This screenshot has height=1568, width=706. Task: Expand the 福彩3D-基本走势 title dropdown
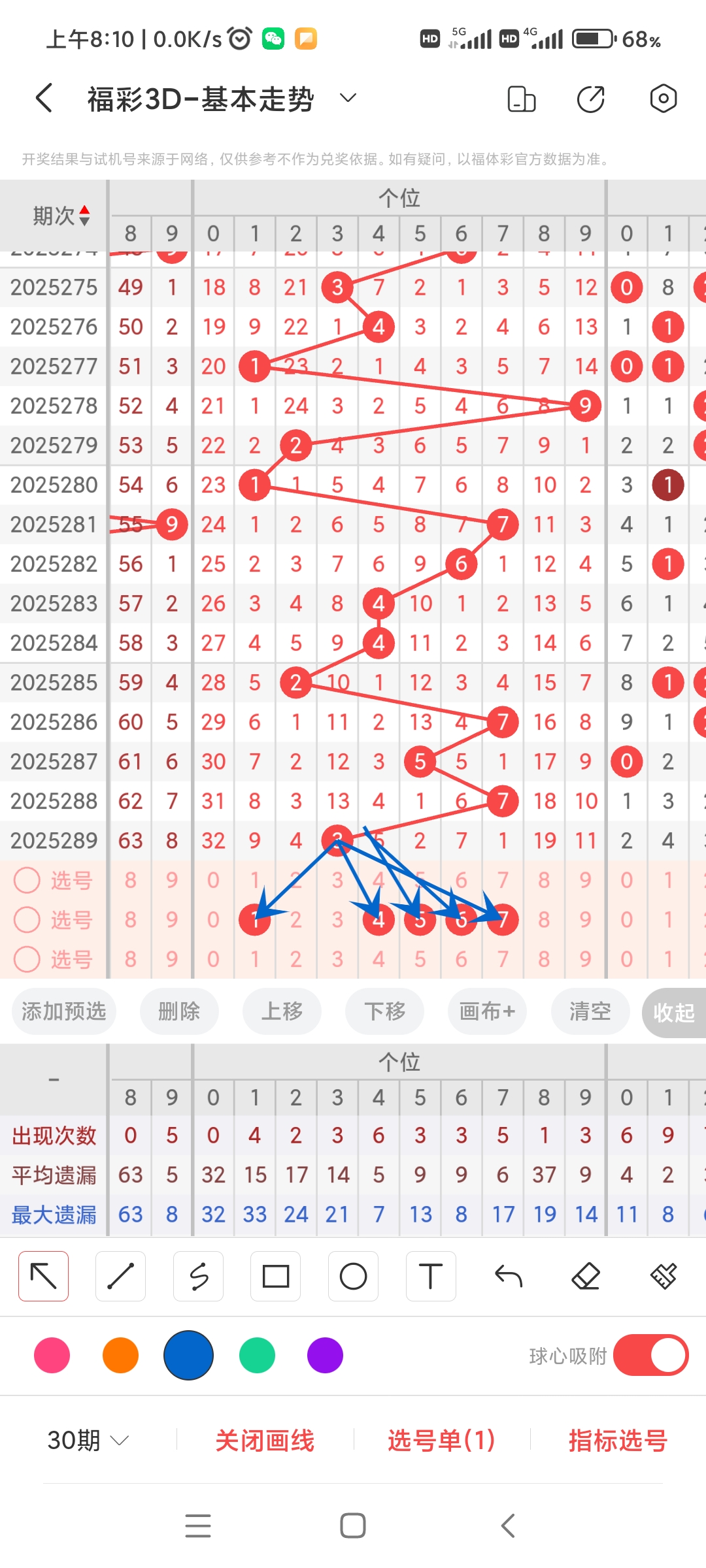[348, 99]
